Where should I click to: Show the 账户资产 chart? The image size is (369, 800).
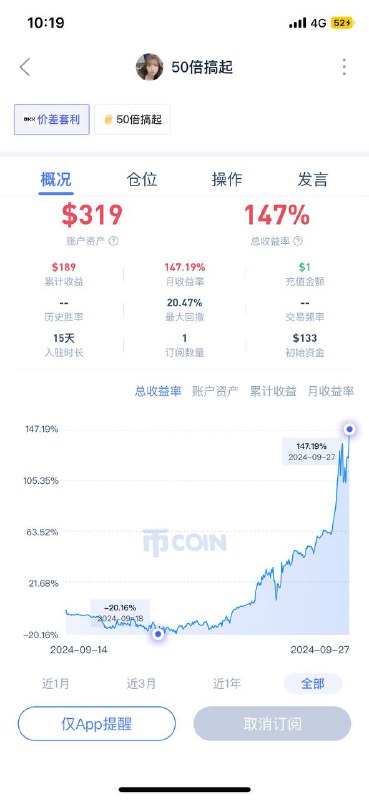[215, 391]
